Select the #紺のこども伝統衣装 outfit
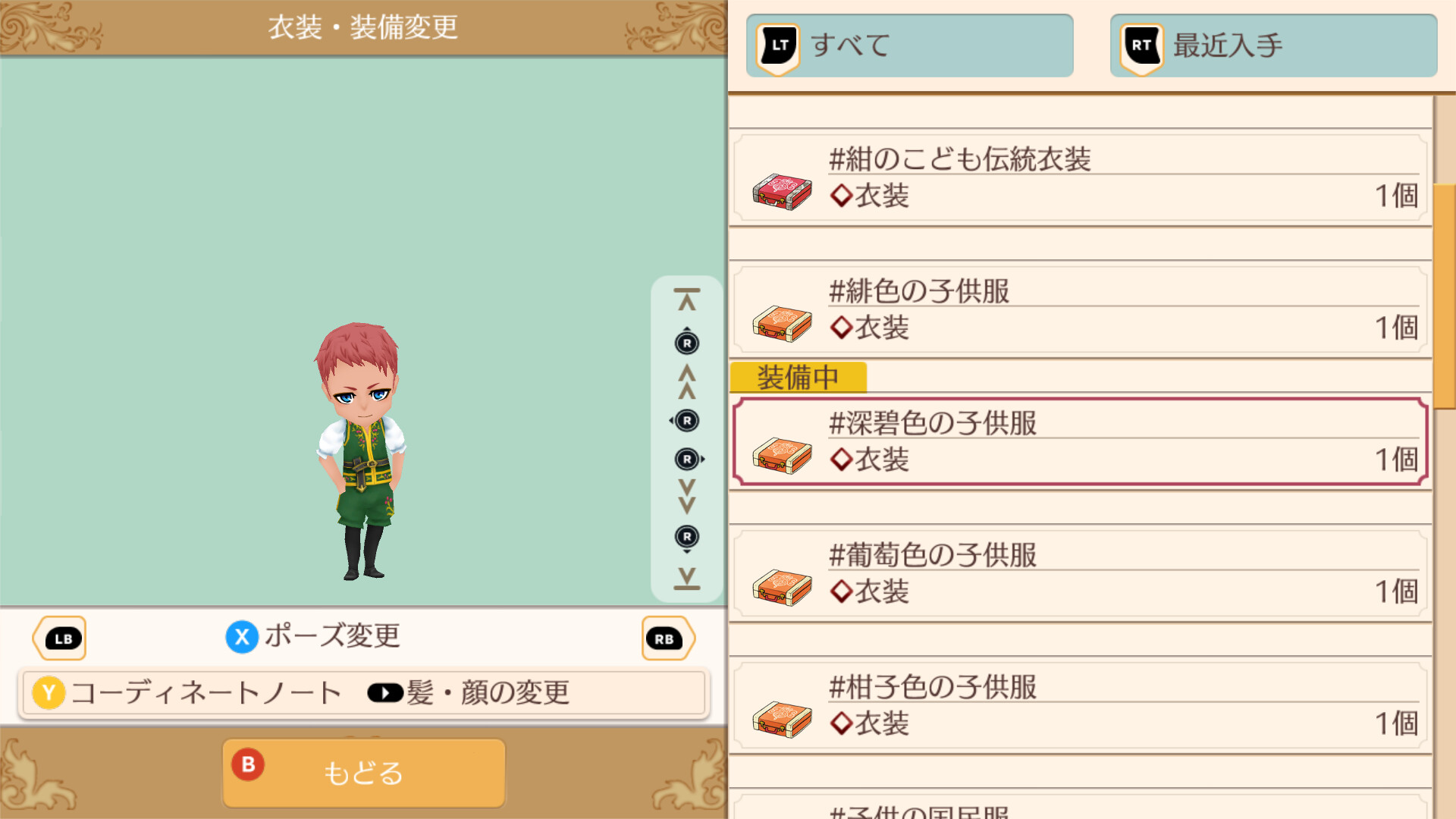The height and width of the screenshot is (819, 1456). [x=1081, y=178]
